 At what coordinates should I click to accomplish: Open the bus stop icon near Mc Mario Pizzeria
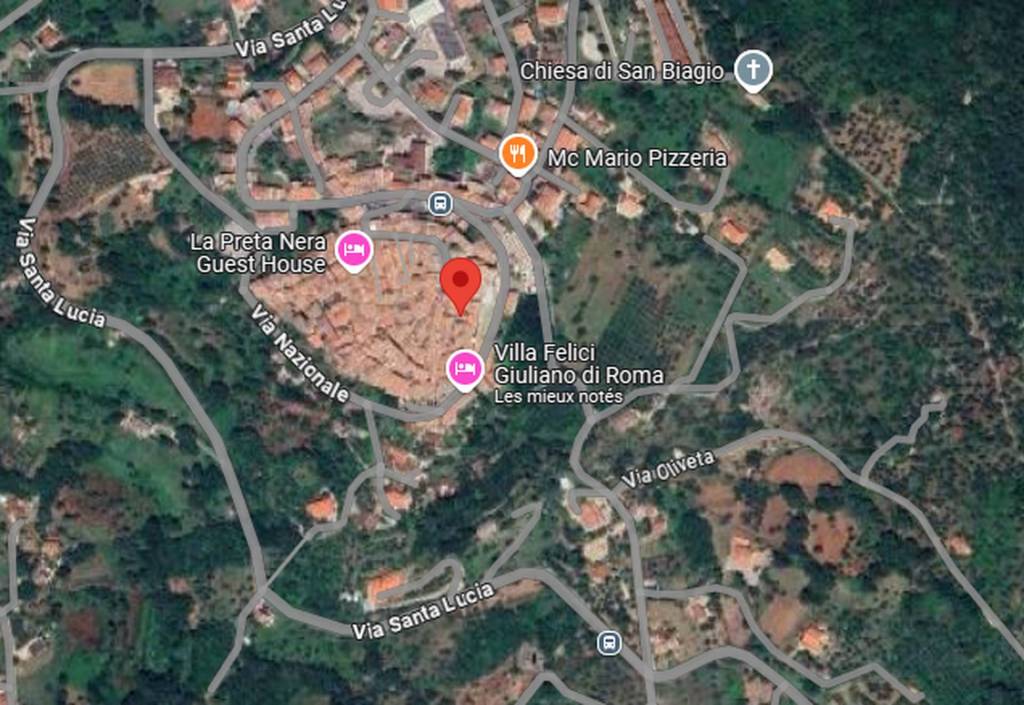(440, 204)
